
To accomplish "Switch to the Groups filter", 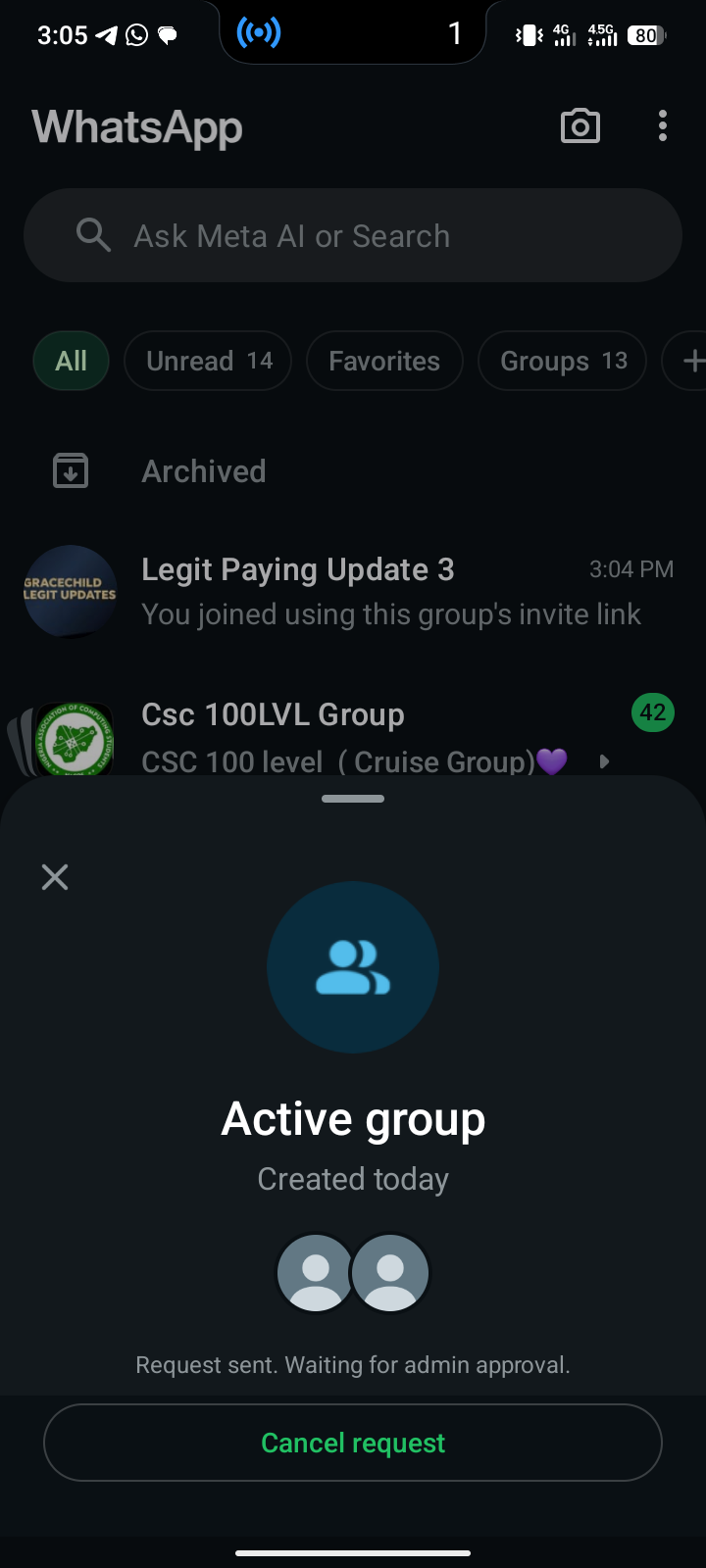I will point(563,361).
